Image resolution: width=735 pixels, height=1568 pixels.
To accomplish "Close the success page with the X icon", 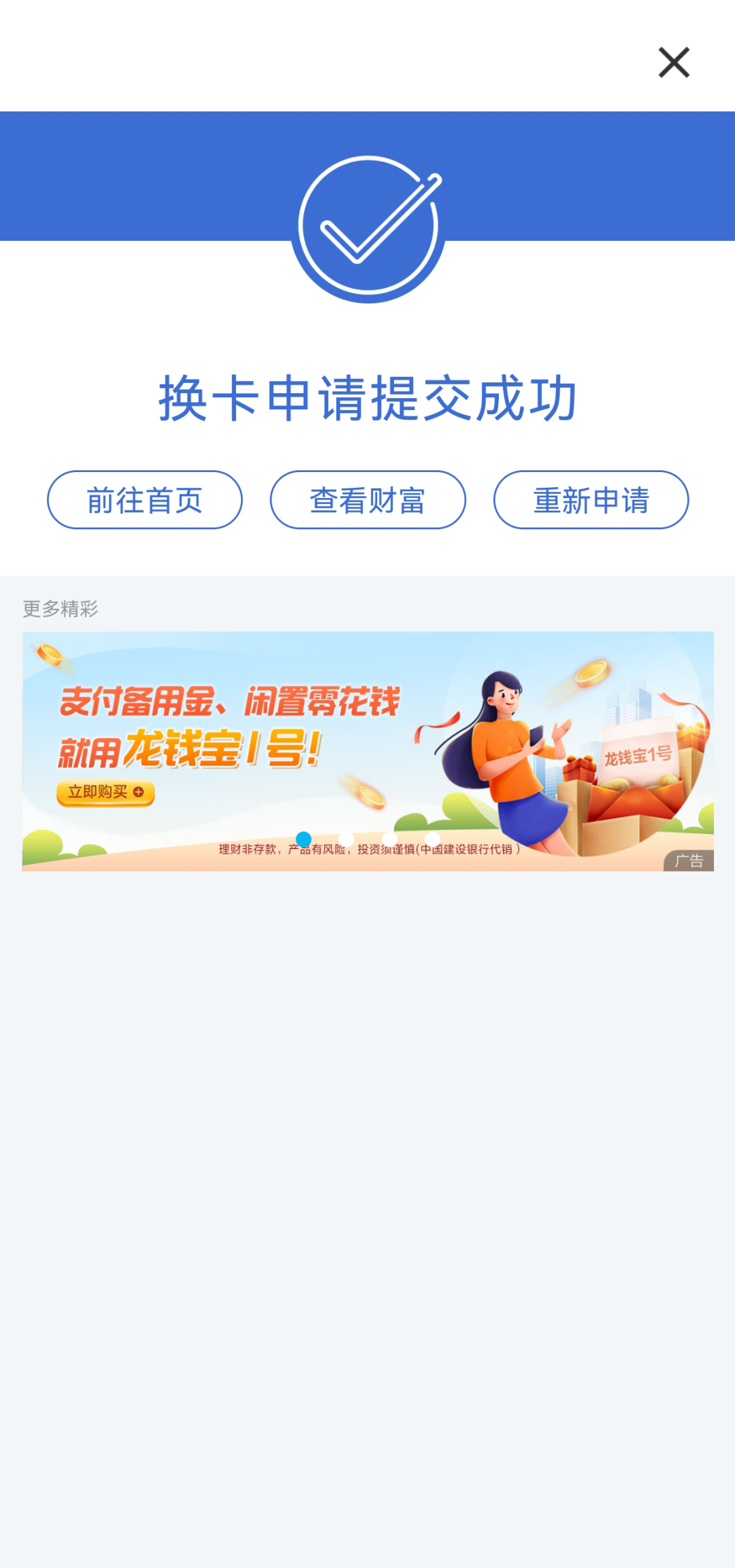I will click(674, 63).
